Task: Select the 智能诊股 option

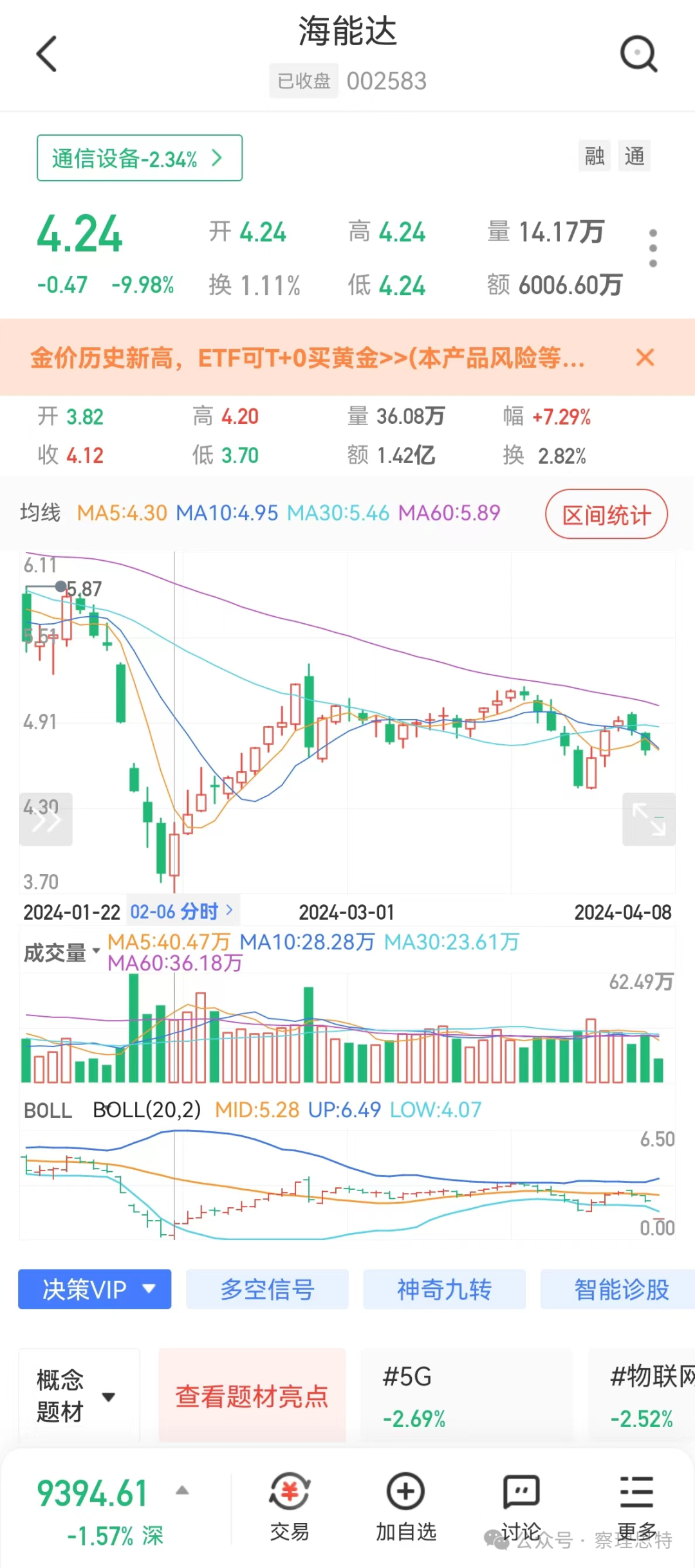Action: tap(620, 1289)
